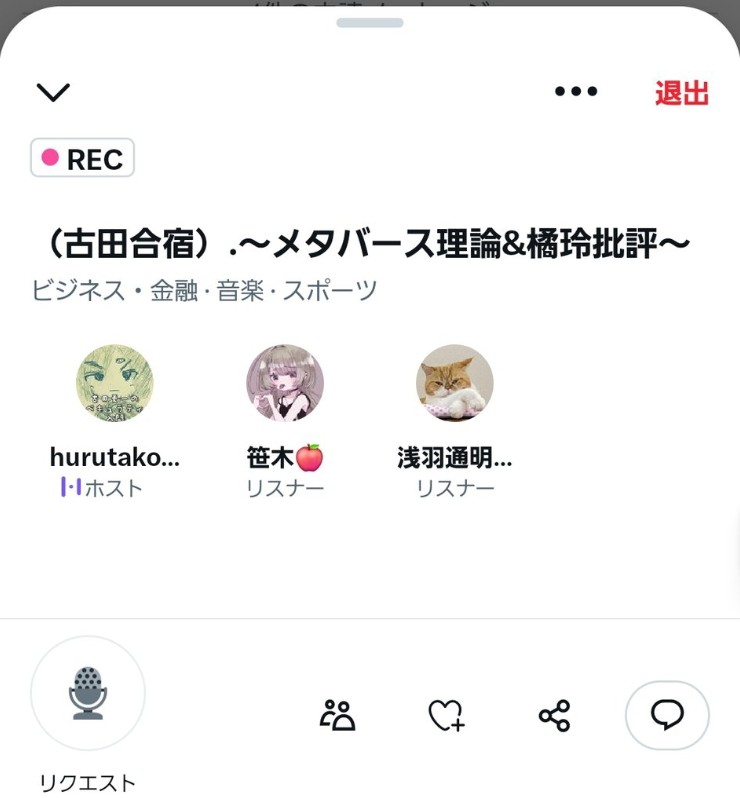Send a reaction with the heart icon
Viewport: 740px width, 798px height.
coord(446,715)
